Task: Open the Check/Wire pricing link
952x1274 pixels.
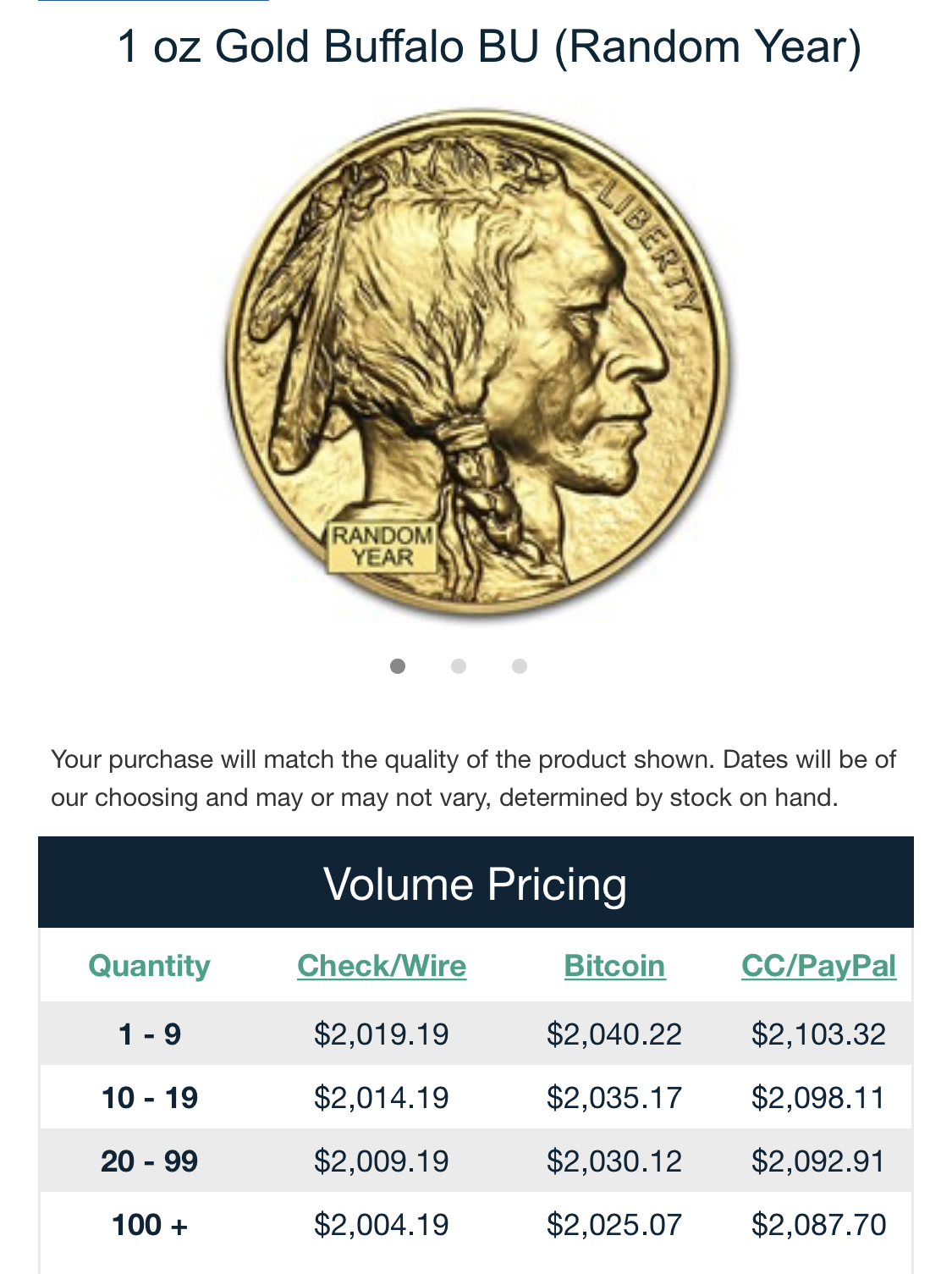Action: click(x=382, y=966)
